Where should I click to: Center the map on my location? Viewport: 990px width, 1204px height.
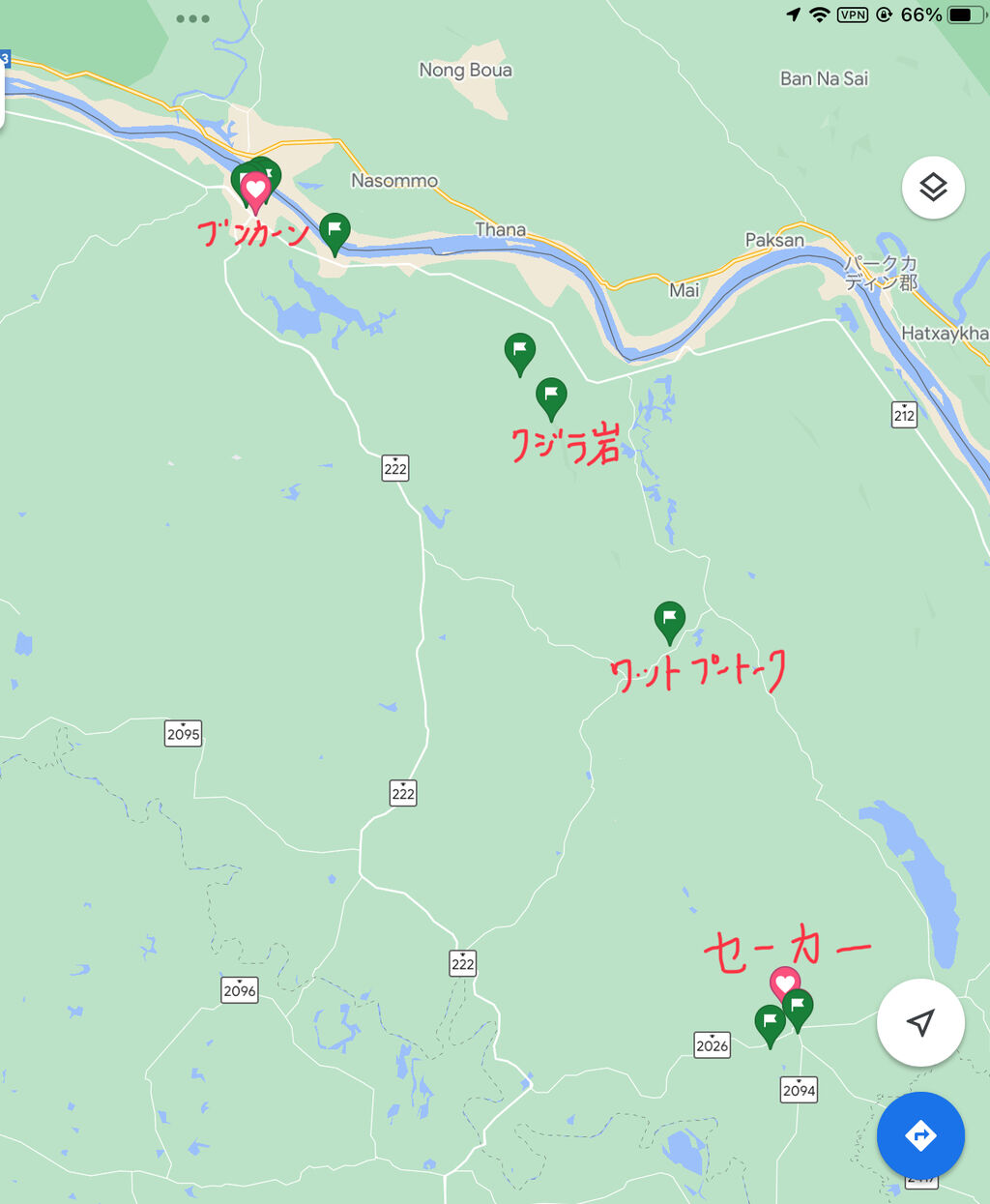[920, 1022]
